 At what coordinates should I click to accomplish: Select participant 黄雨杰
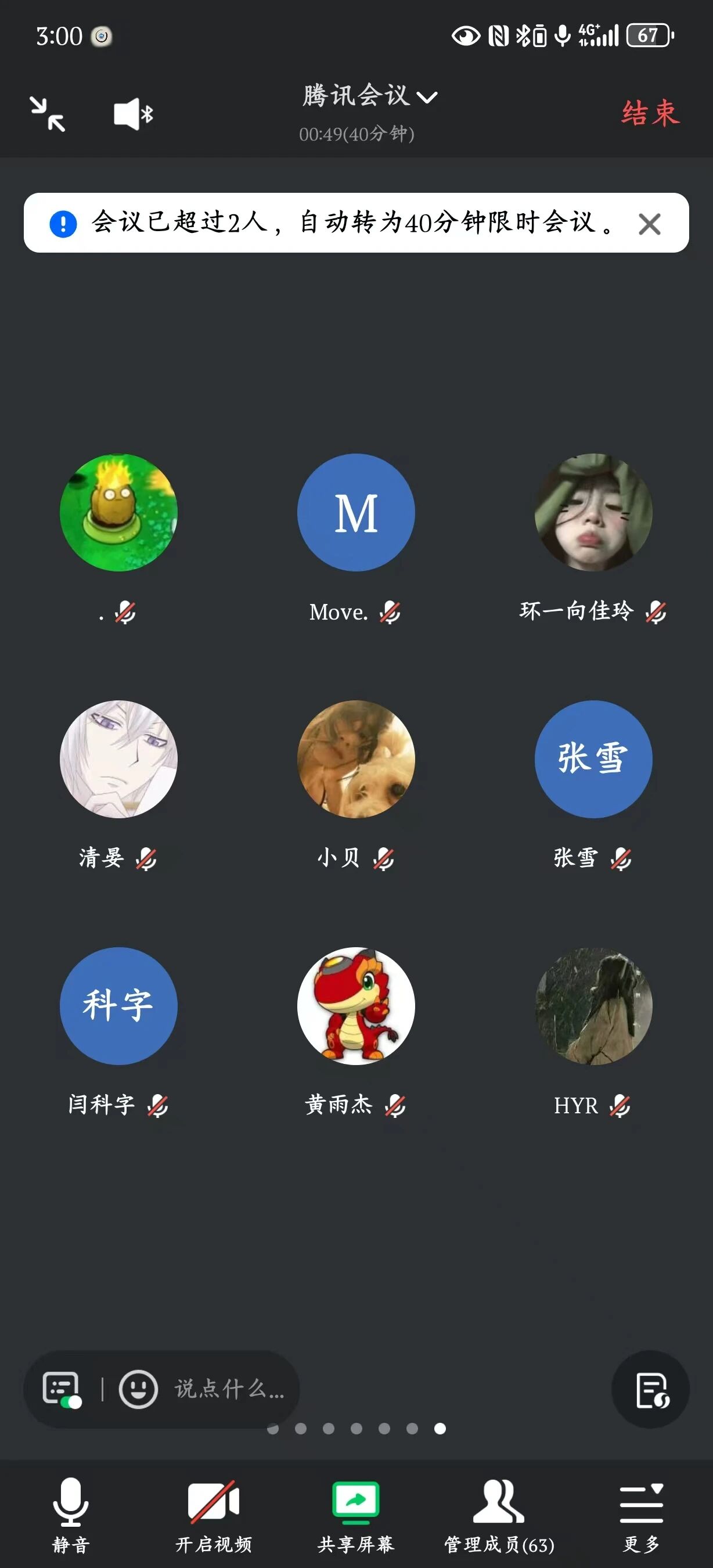[356, 1006]
